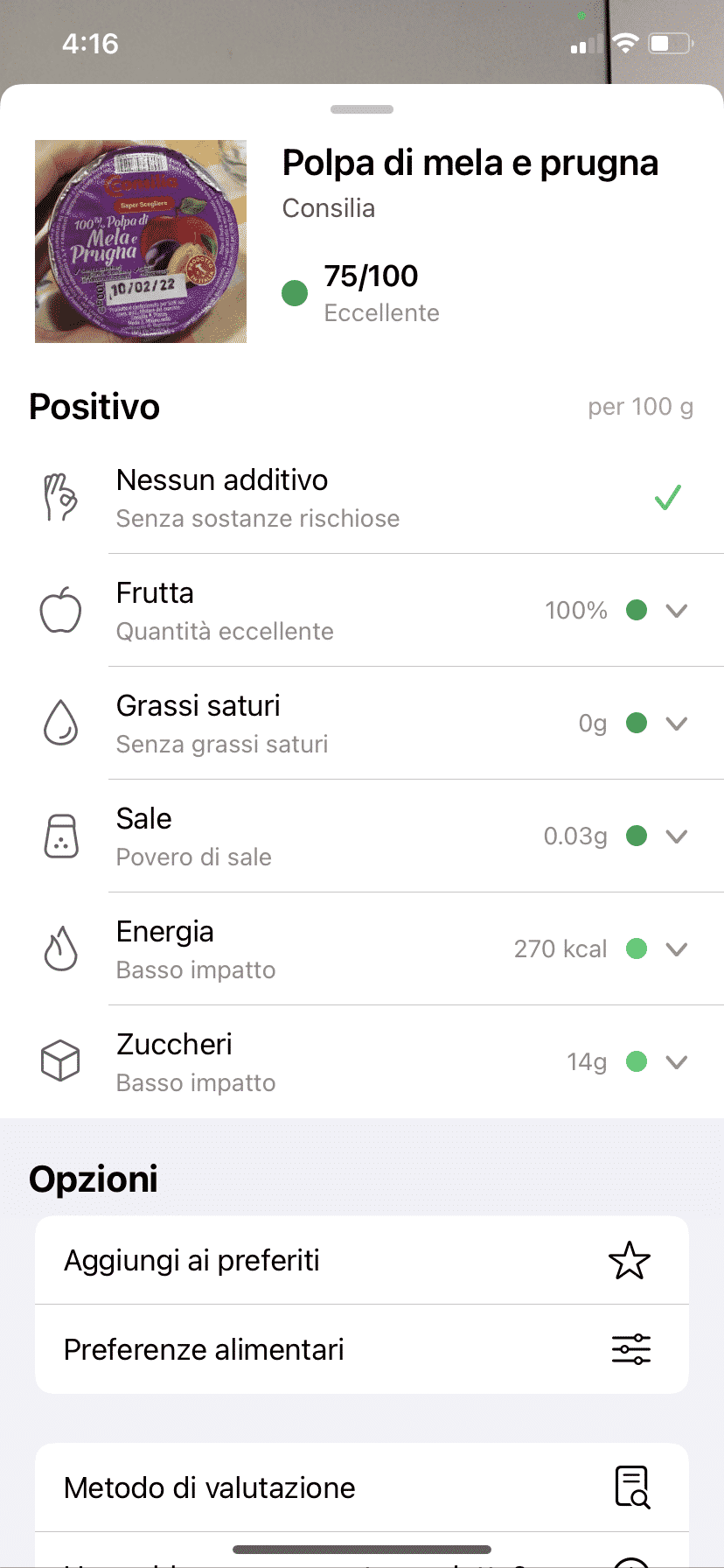Select the Positivo section heading

click(94, 406)
